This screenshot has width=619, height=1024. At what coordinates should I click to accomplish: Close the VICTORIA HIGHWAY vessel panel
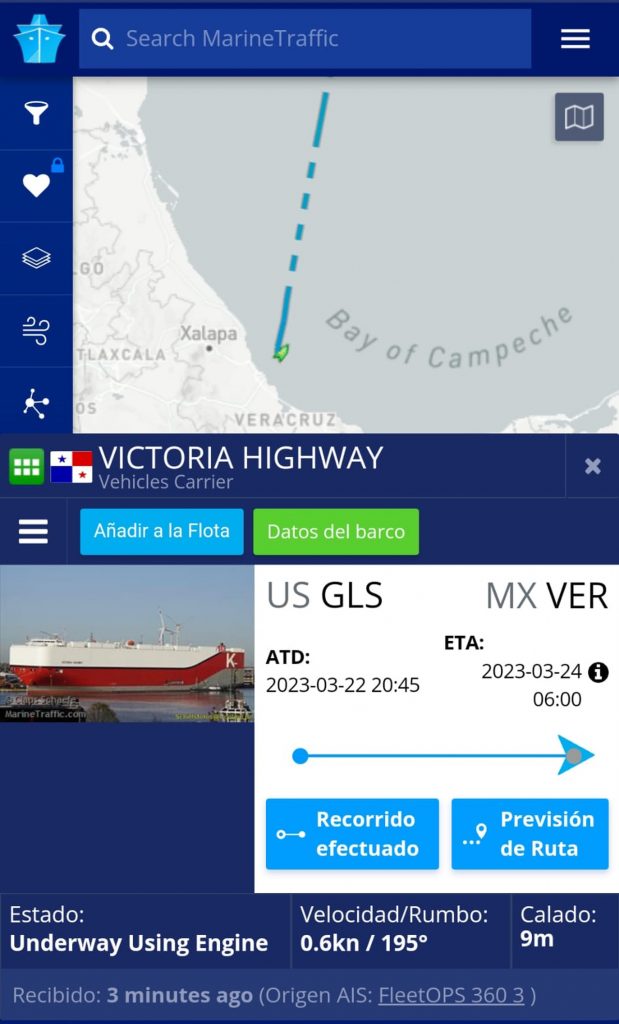(x=593, y=466)
